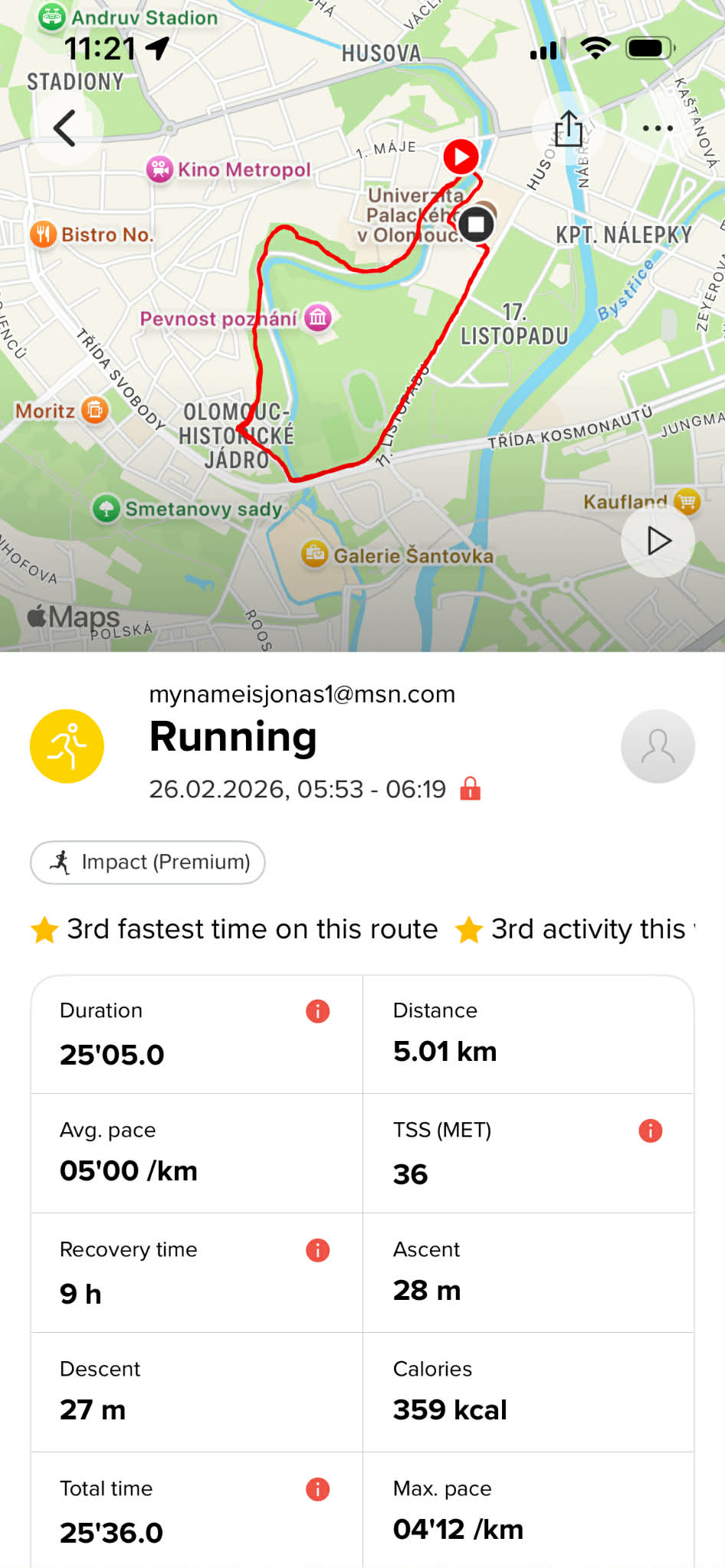Open the three-dot overflow menu
Image resolution: width=725 pixels, height=1568 pixels.
[x=658, y=128]
